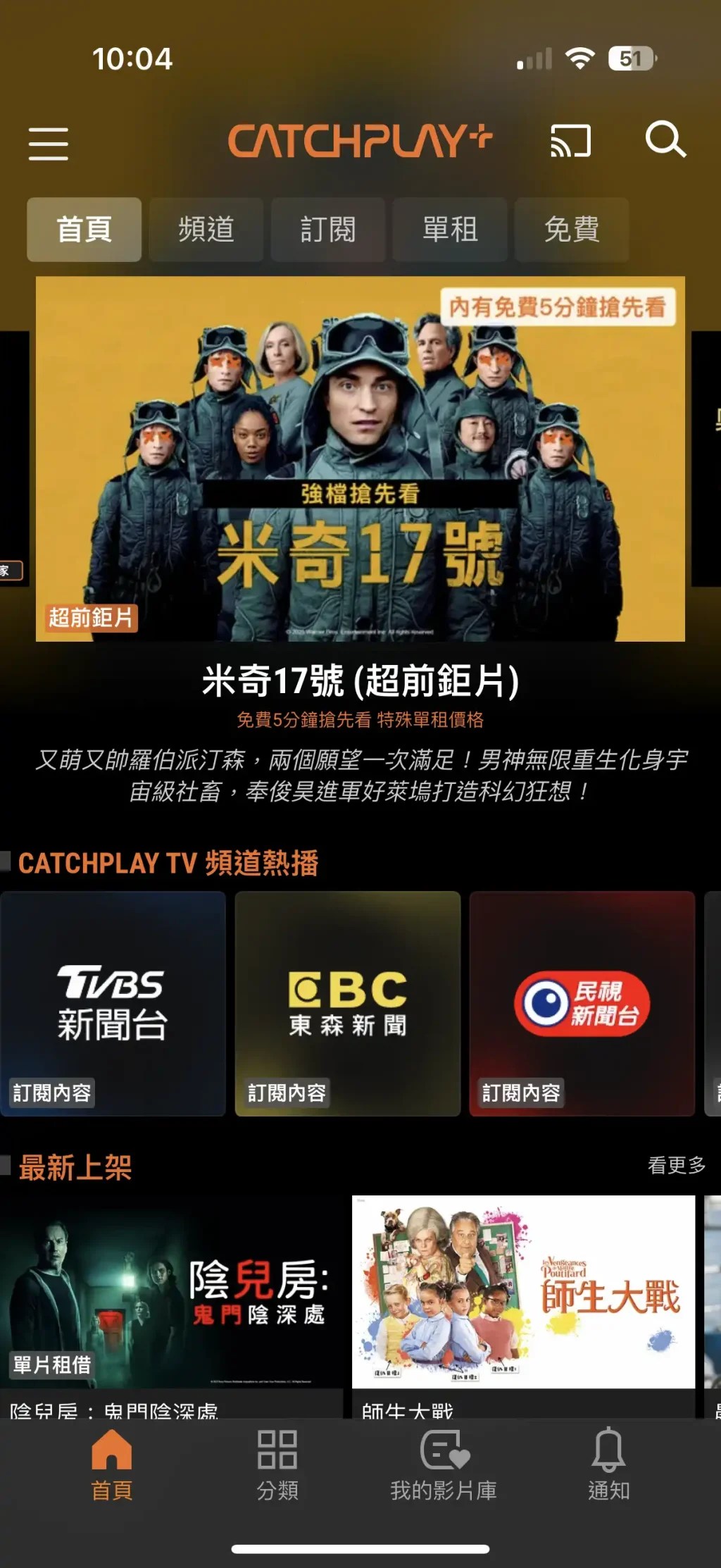The height and width of the screenshot is (1568, 721).
Task: Open the search magnifier
Action: click(x=665, y=139)
